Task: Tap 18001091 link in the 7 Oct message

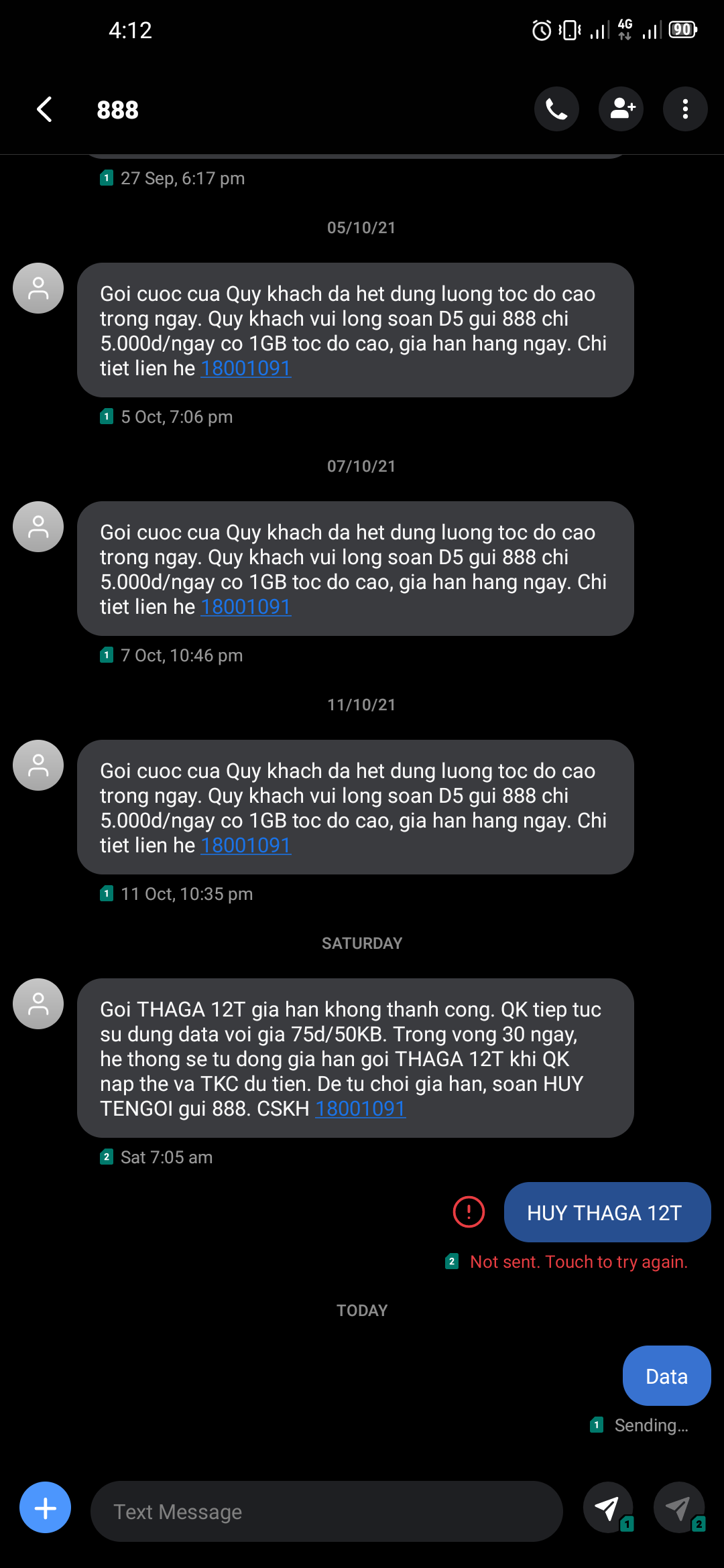Action: point(246,607)
